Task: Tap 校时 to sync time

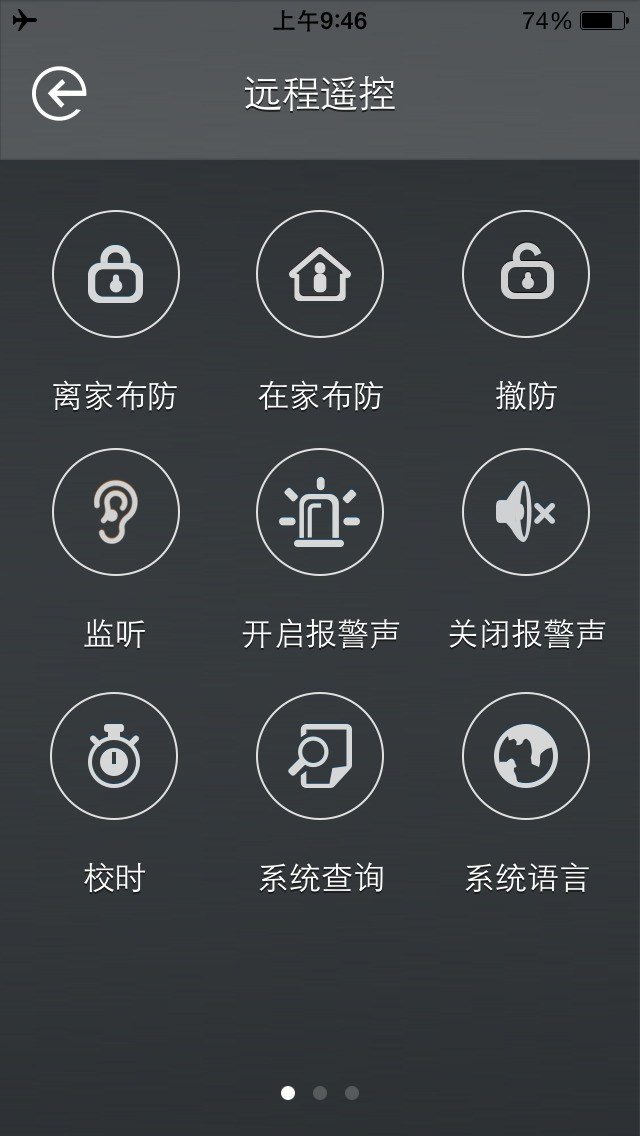Action: click(x=114, y=756)
